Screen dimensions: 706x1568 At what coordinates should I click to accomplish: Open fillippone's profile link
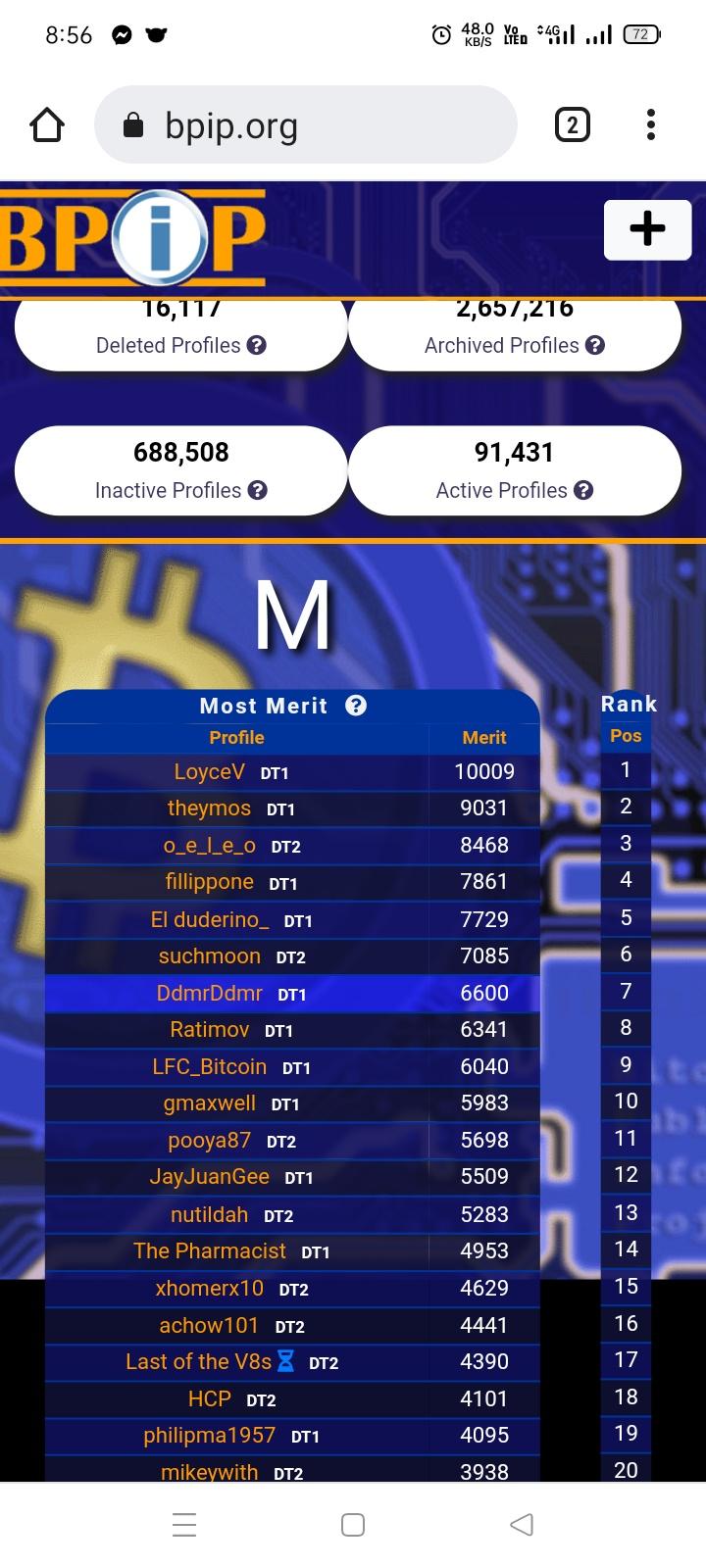coord(209,882)
